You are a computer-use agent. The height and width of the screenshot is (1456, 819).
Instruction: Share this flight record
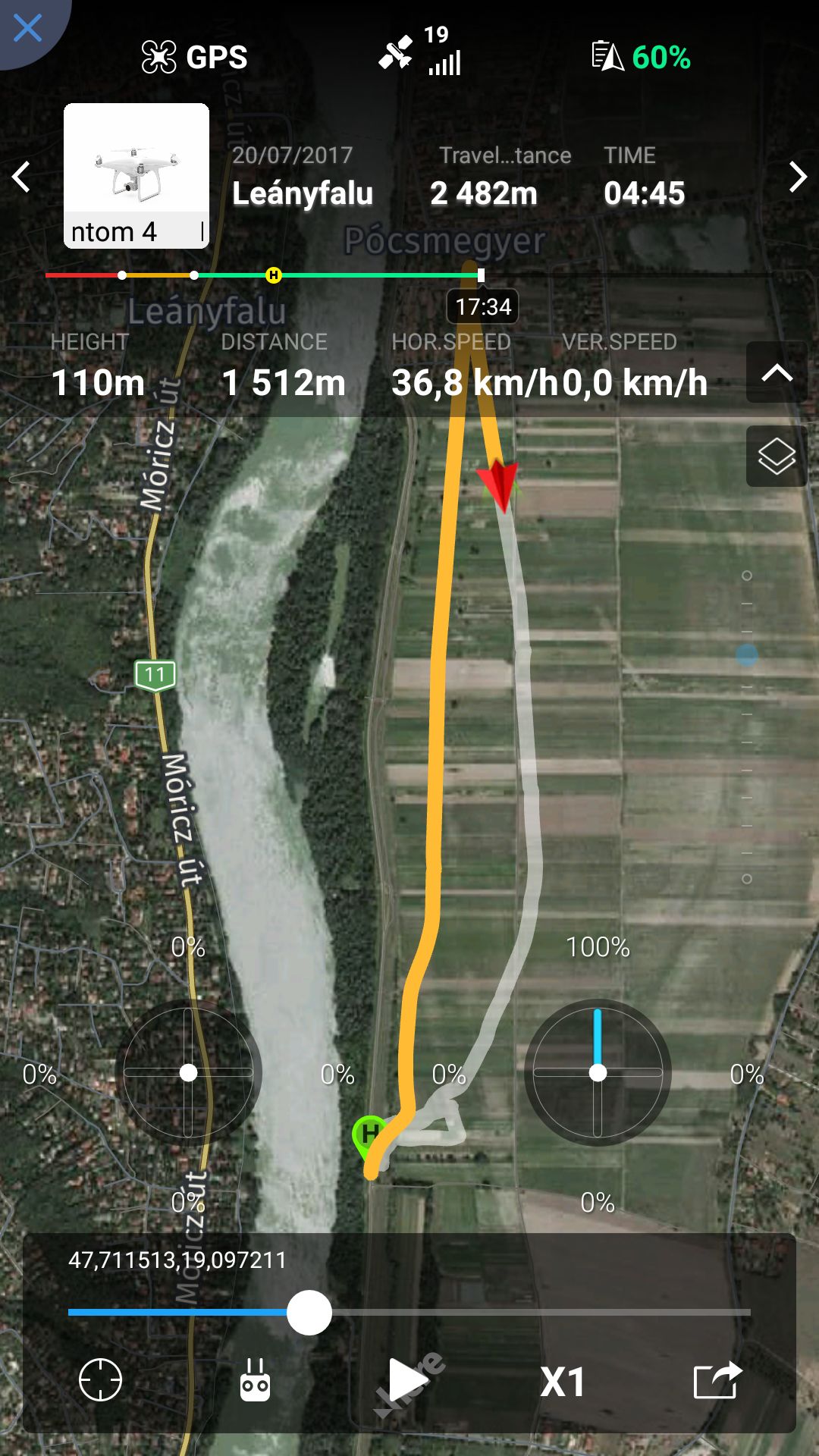point(717,1380)
